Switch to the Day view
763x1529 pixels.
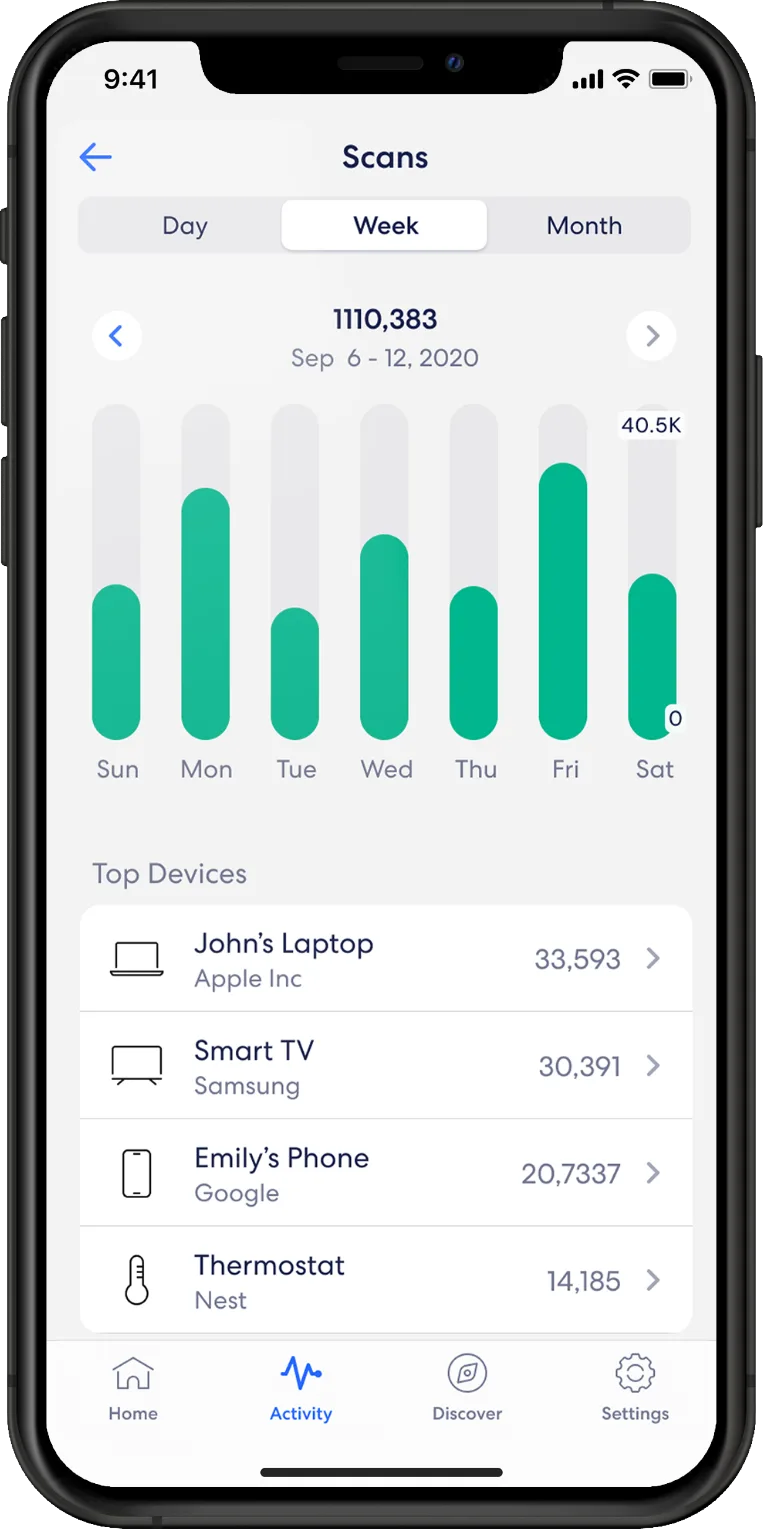tap(184, 226)
